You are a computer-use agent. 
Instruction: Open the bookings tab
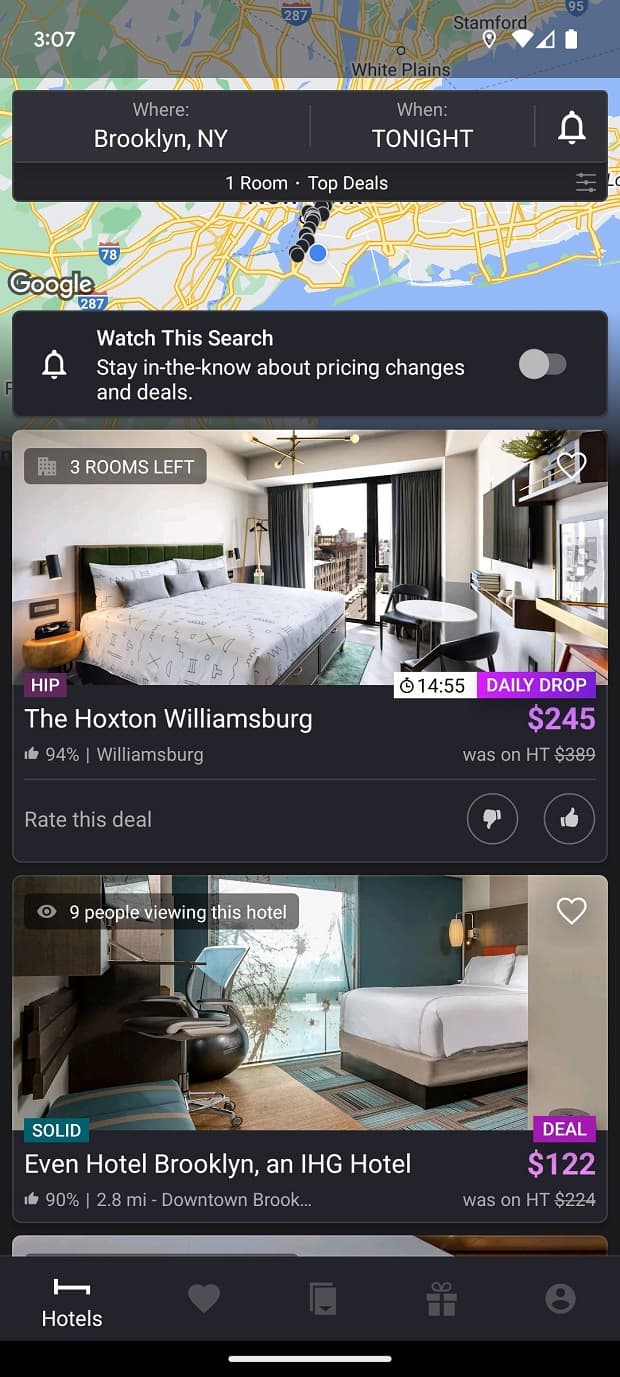[322, 1299]
